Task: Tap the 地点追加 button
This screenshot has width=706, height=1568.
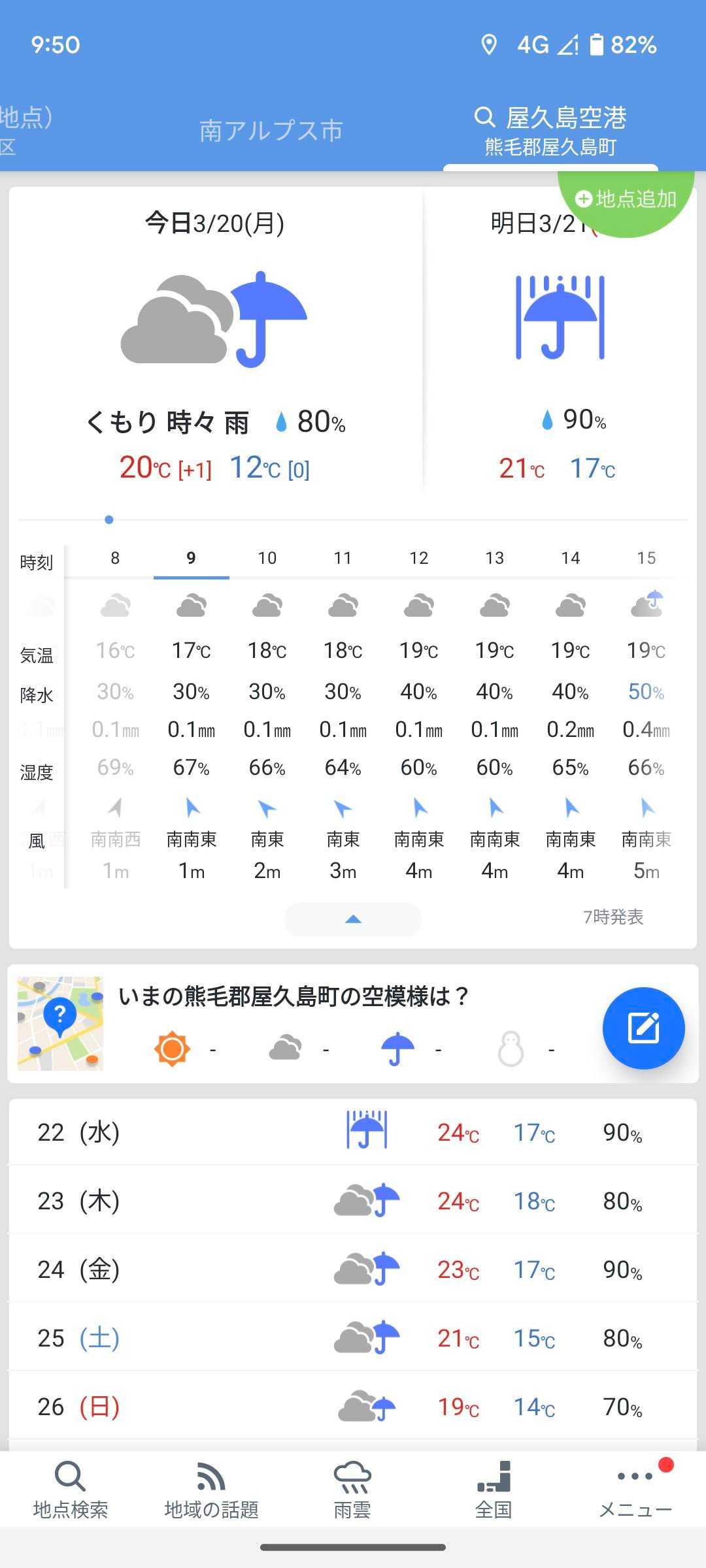Action: coord(626,199)
